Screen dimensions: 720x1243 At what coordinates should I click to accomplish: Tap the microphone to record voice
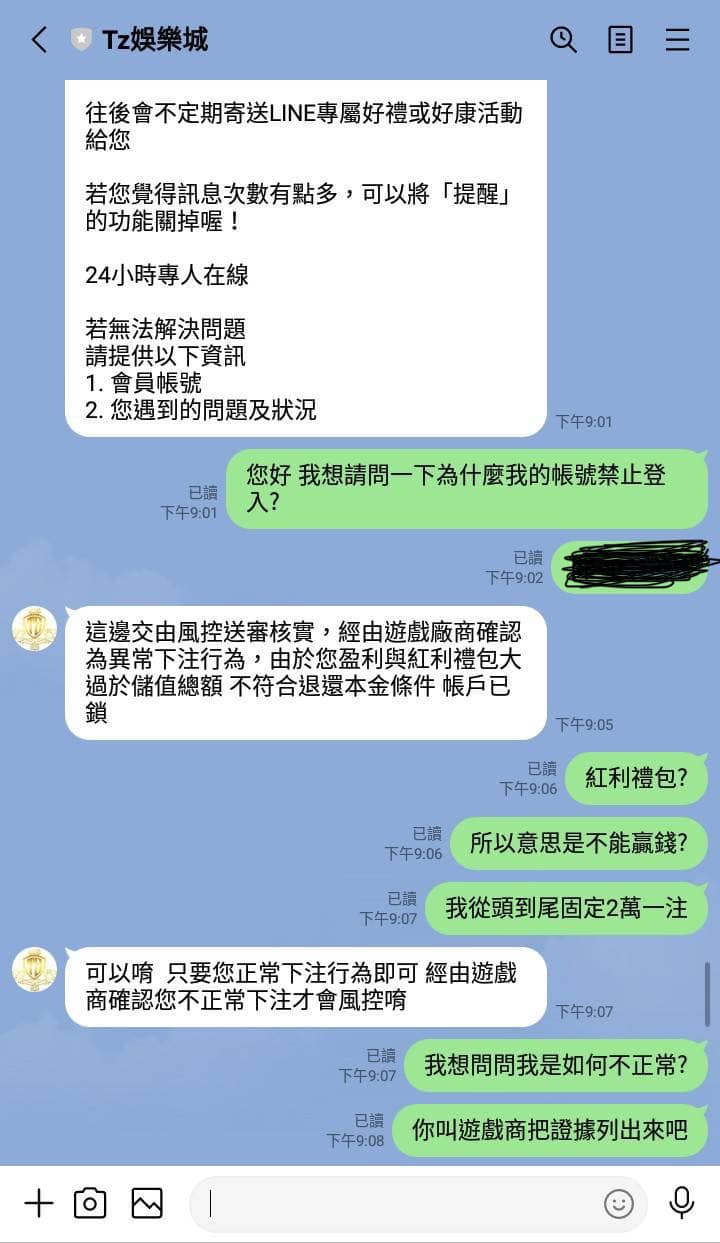click(x=682, y=1203)
